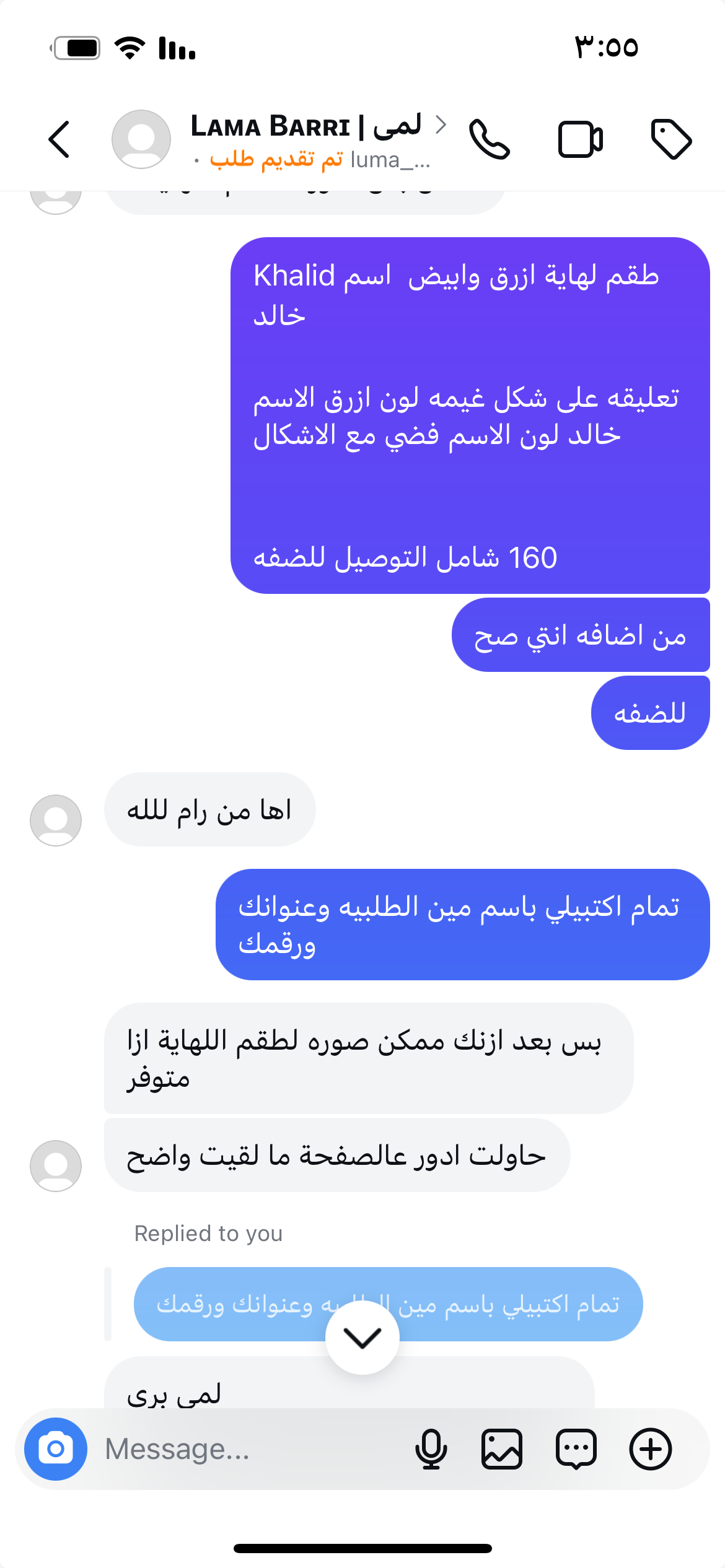The height and width of the screenshot is (1568, 725).
Task: Attach a photo from the gallery
Action: point(502,1449)
